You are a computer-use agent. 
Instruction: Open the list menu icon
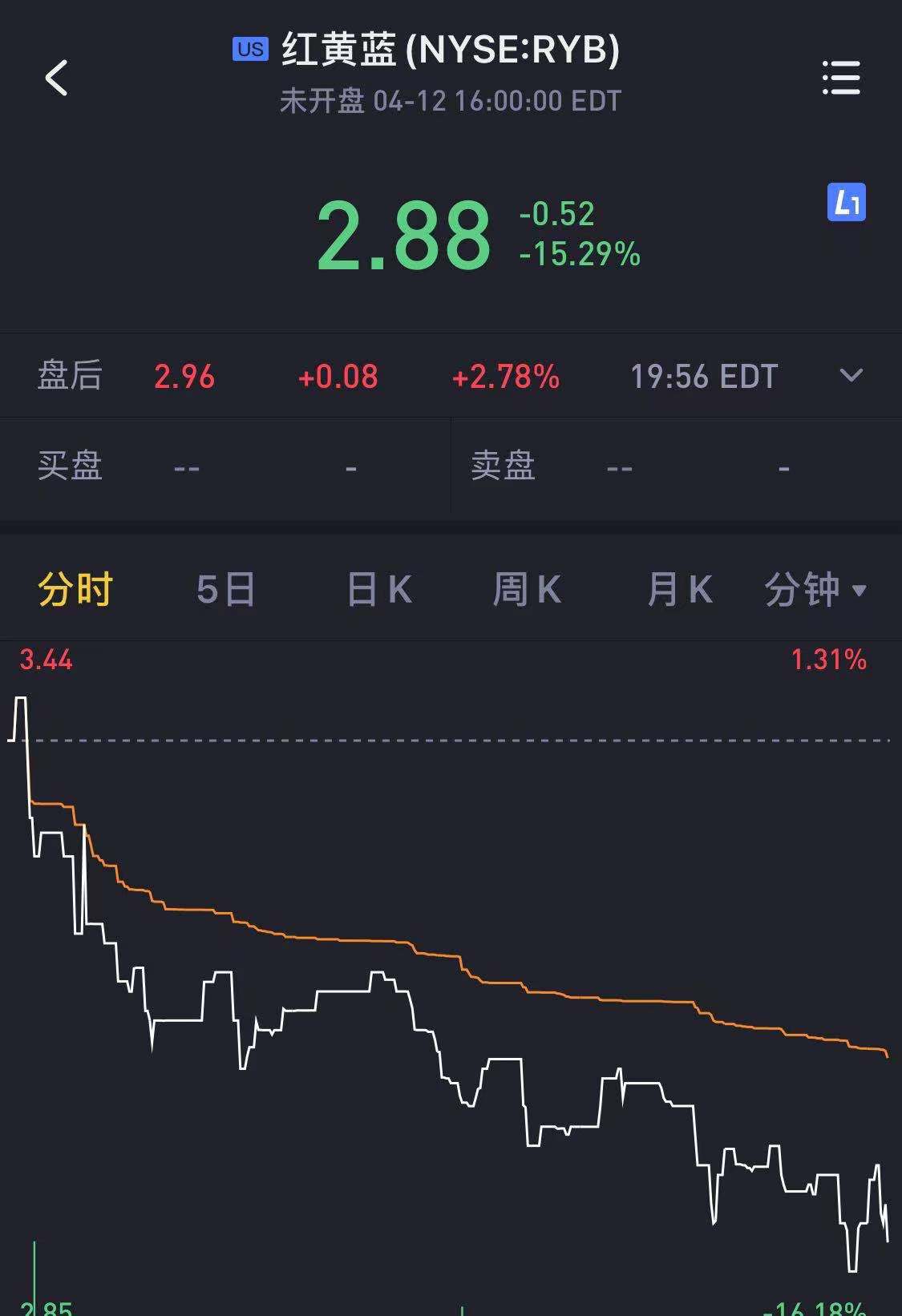tap(841, 79)
